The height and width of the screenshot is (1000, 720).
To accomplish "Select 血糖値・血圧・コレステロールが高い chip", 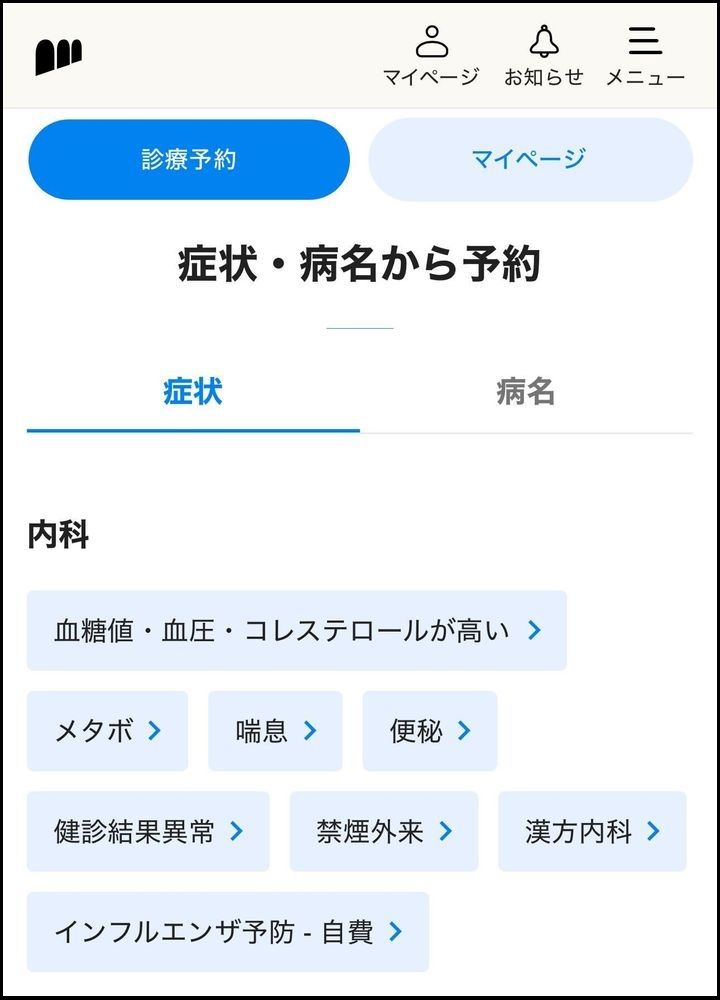I will (296, 630).
